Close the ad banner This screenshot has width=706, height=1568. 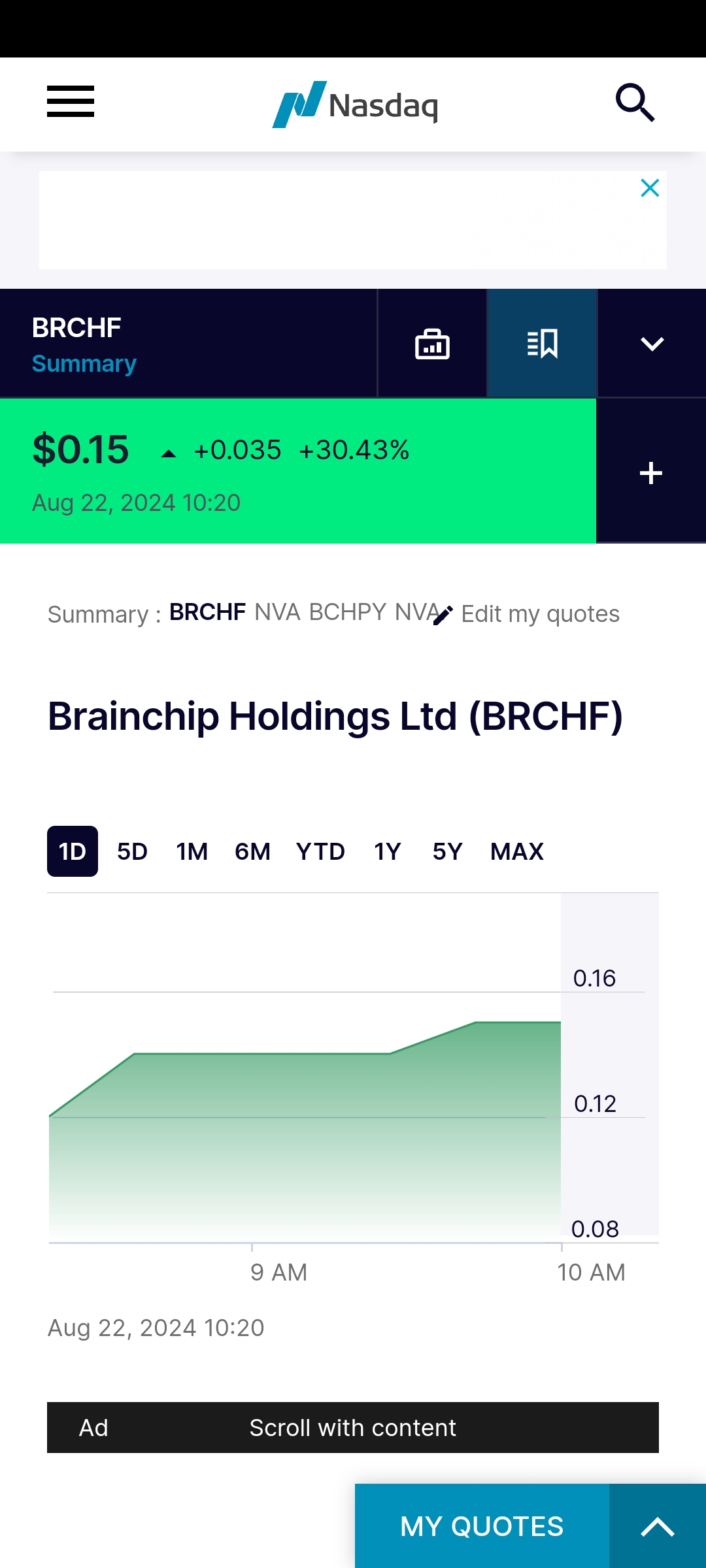tap(650, 188)
